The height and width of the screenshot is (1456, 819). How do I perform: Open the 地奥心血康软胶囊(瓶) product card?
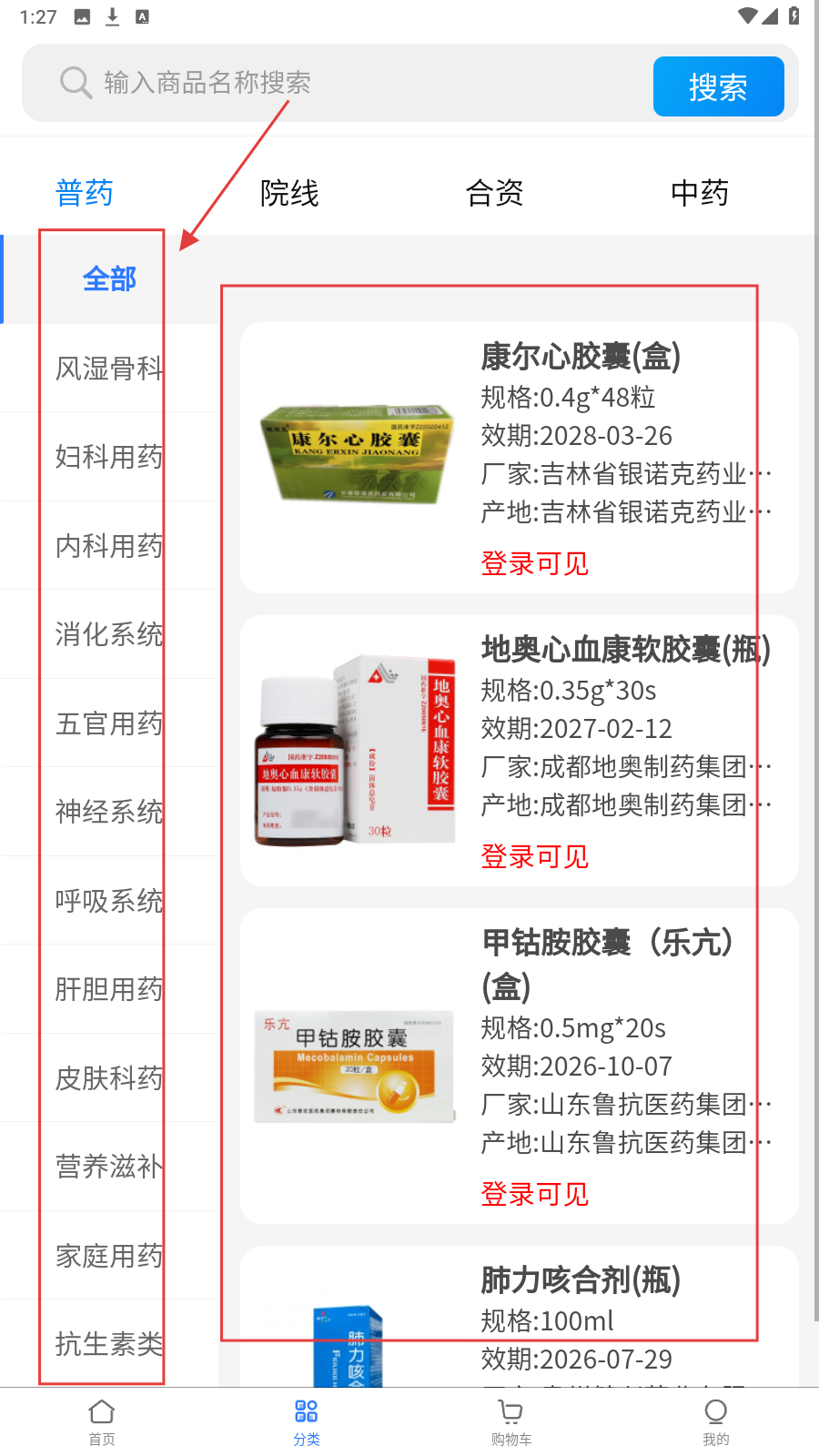(x=519, y=748)
